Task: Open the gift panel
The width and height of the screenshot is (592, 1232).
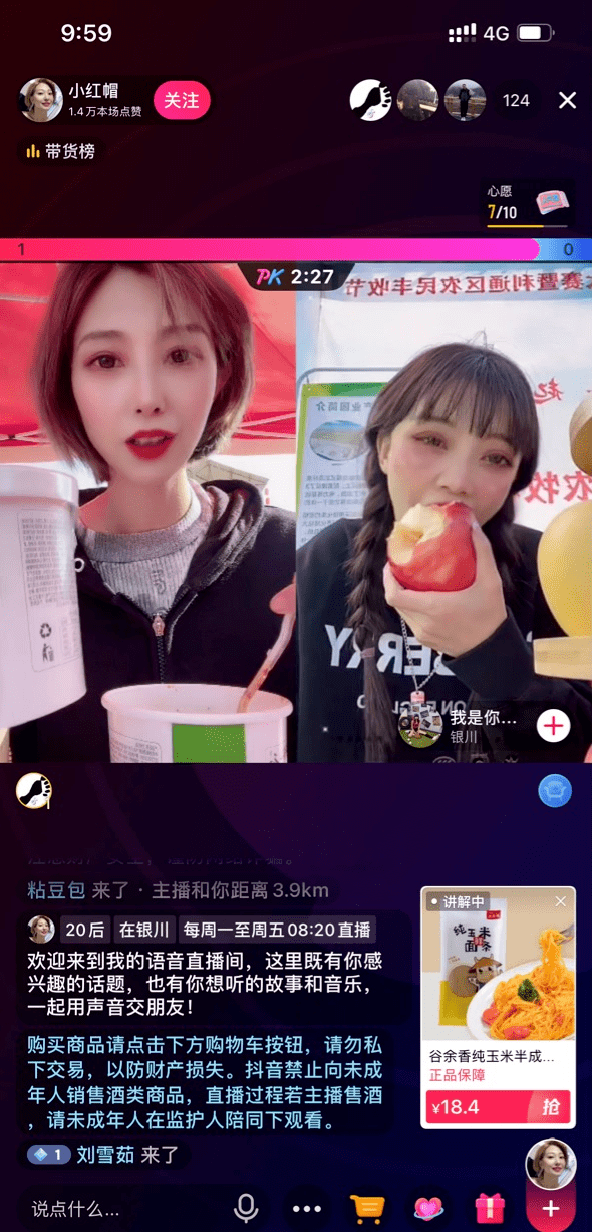Action: (490, 1208)
